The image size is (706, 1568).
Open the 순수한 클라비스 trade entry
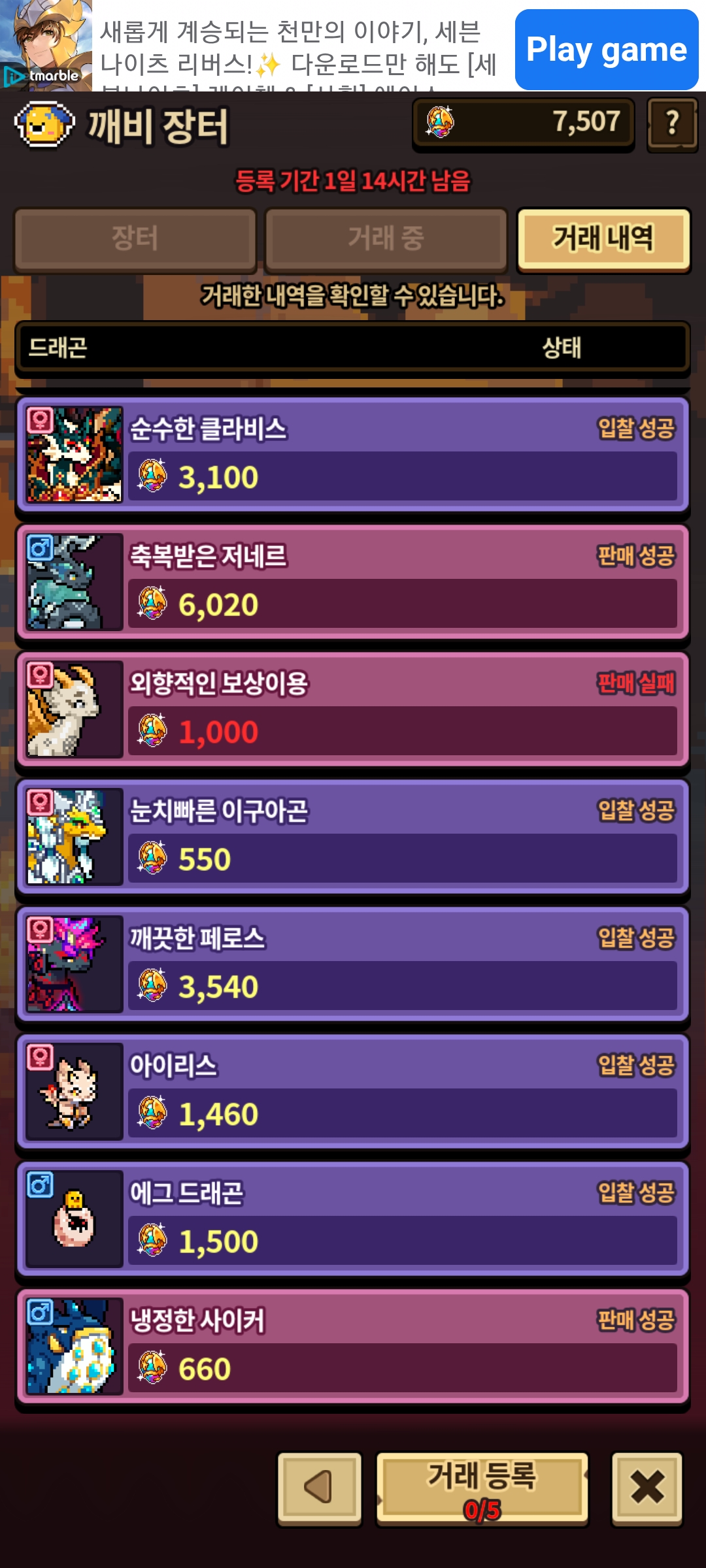[353, 455]
